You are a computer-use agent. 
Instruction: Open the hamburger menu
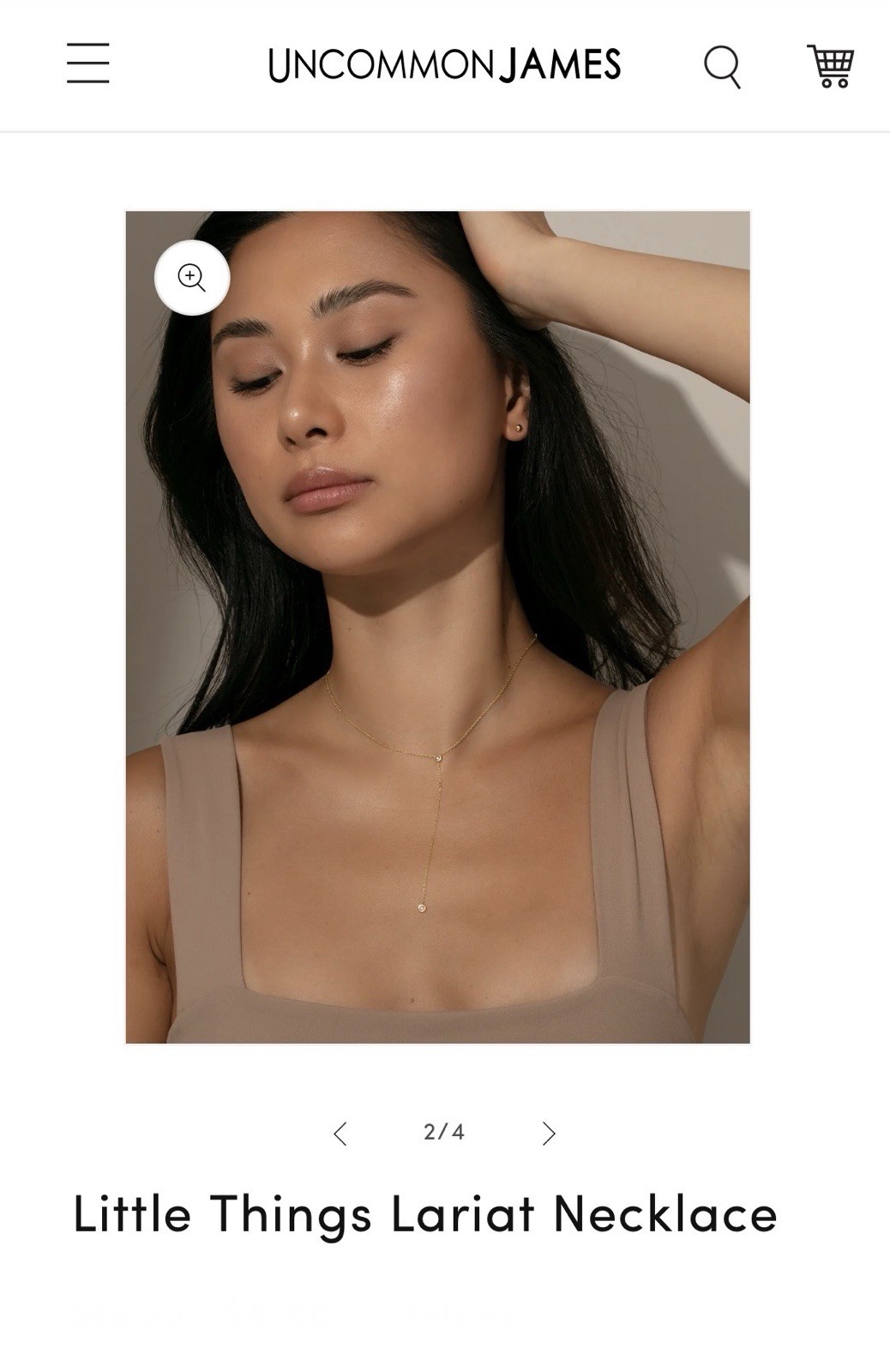tap(88, 63)
